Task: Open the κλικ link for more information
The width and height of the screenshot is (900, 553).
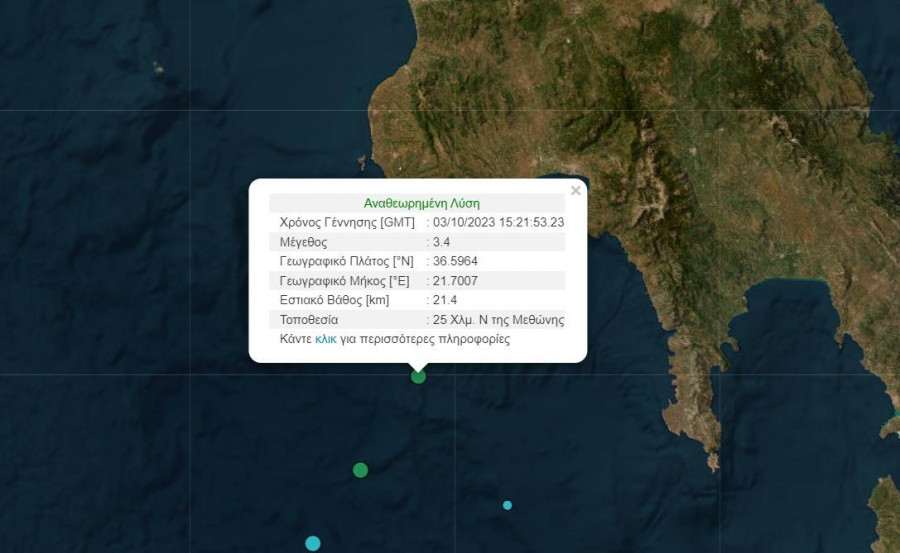Action: (x=326, y=339)
